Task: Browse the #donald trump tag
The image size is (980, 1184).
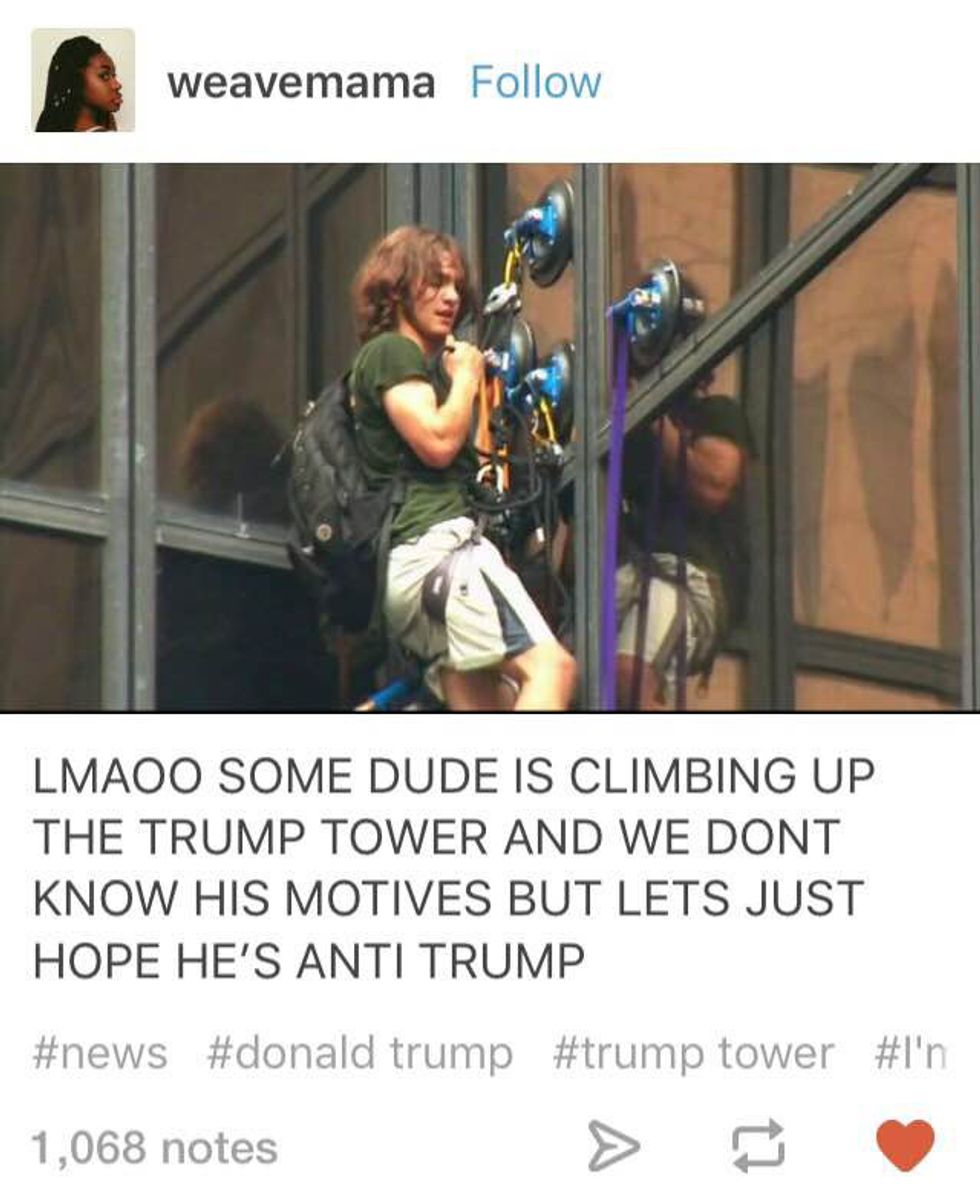Action: tap(360, 1053)
